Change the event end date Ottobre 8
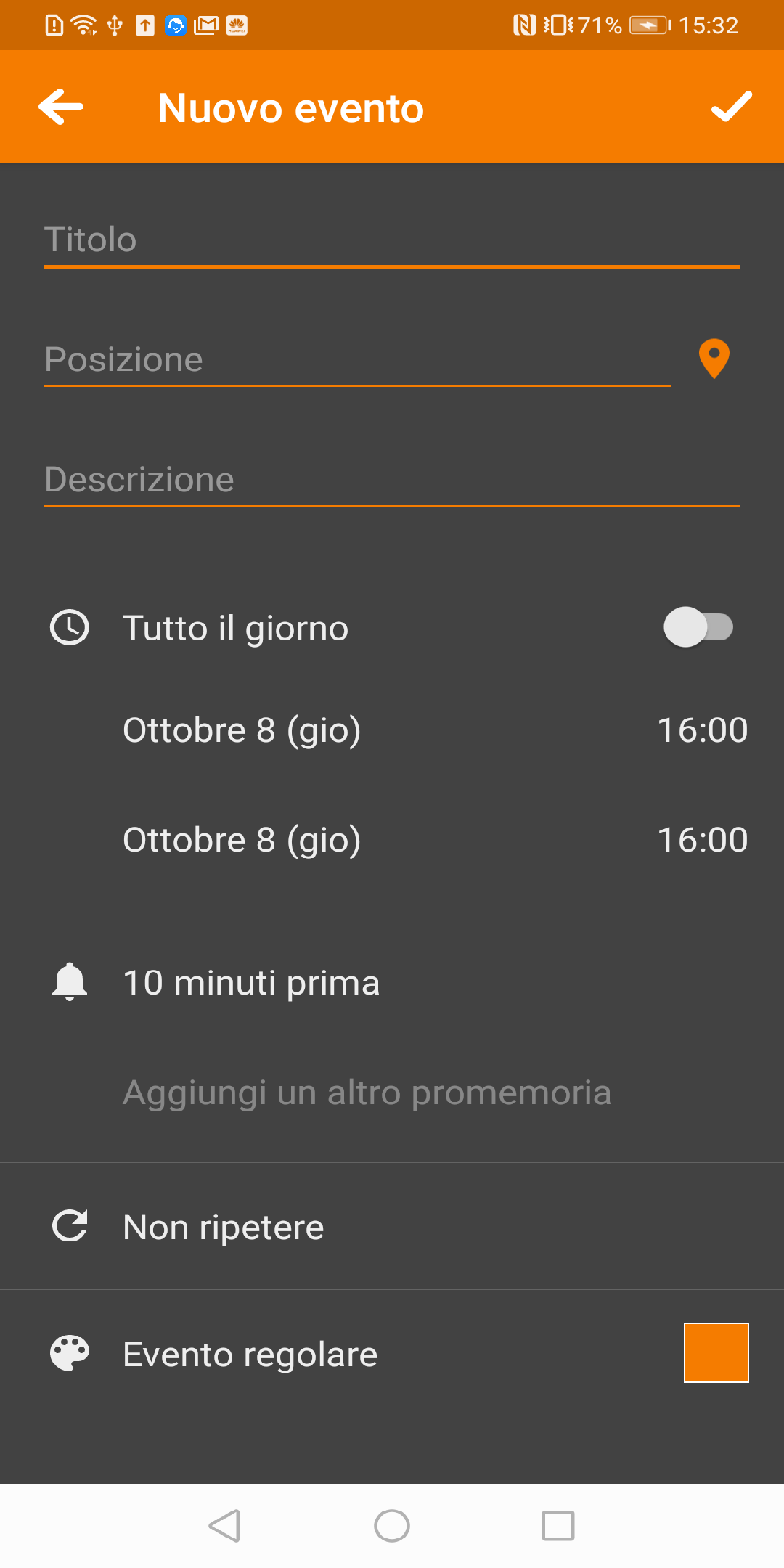Screen dimensions: 784x1568 [242, 840]
